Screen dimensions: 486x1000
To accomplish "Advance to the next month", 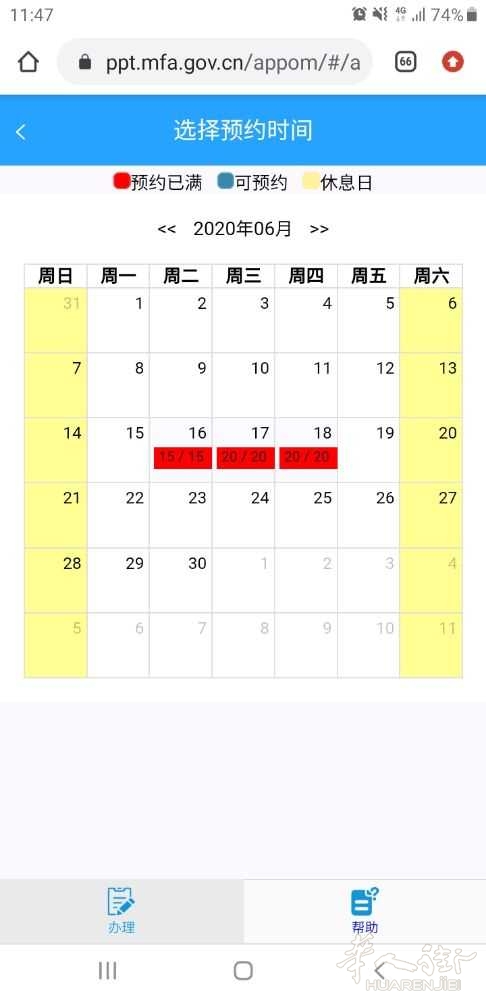I will 319,230.
